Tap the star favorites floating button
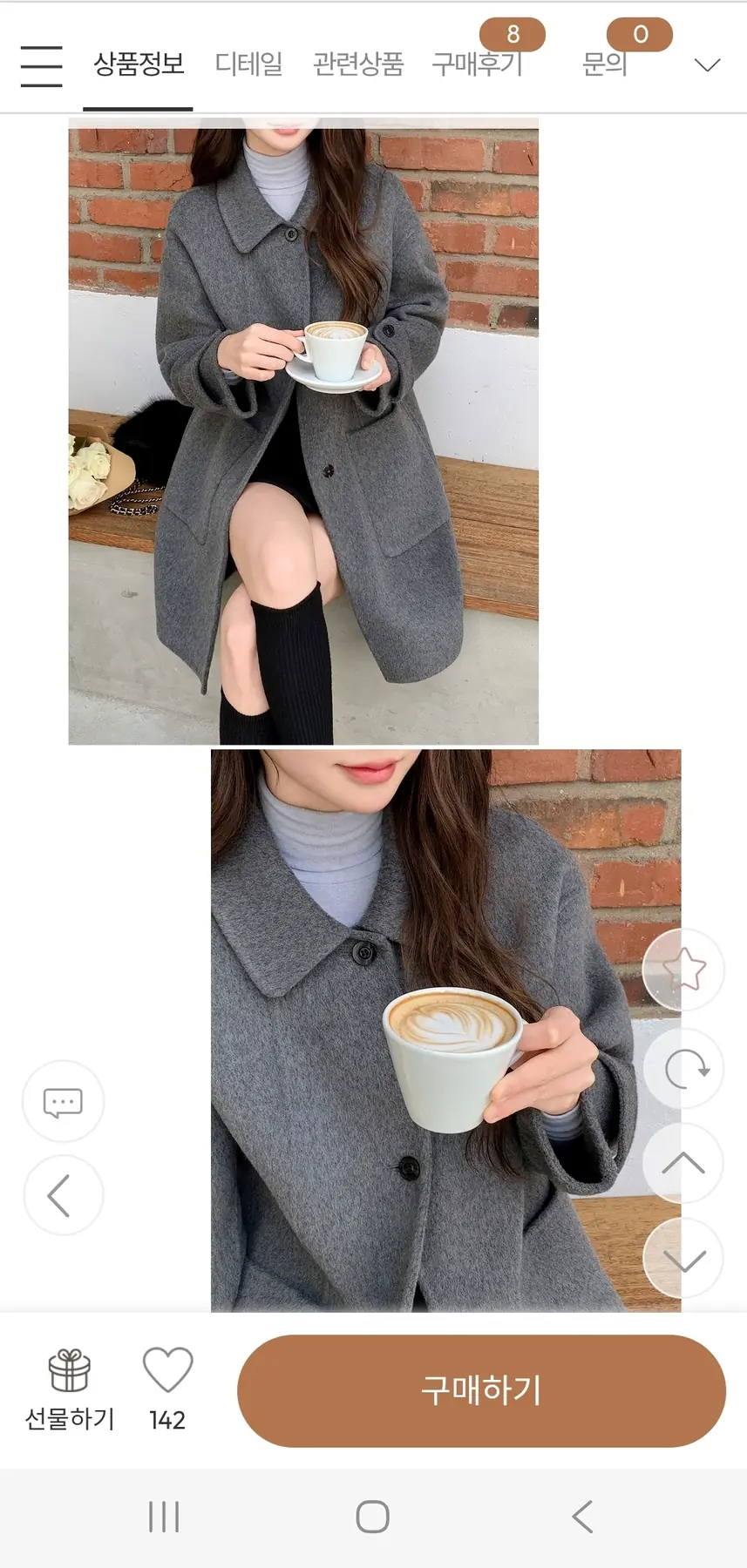The width and height of the screenshot is (747, 1568). coord(683,969)
